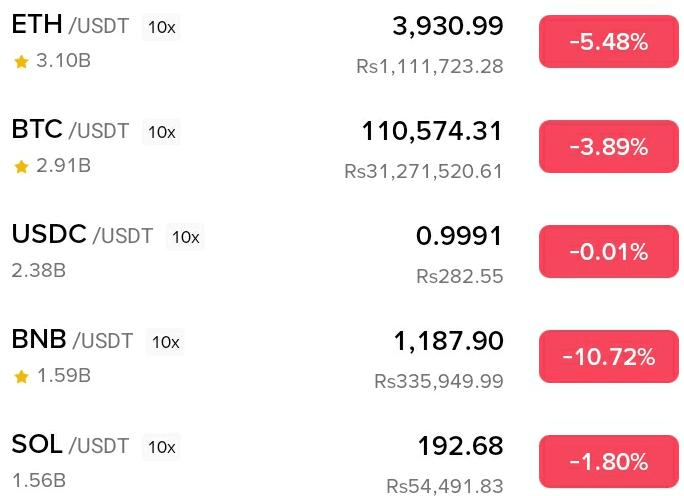Tap the -10.72% change button for BNB
The width and height of the screenshot is (684, 496).
coord(608,356)
